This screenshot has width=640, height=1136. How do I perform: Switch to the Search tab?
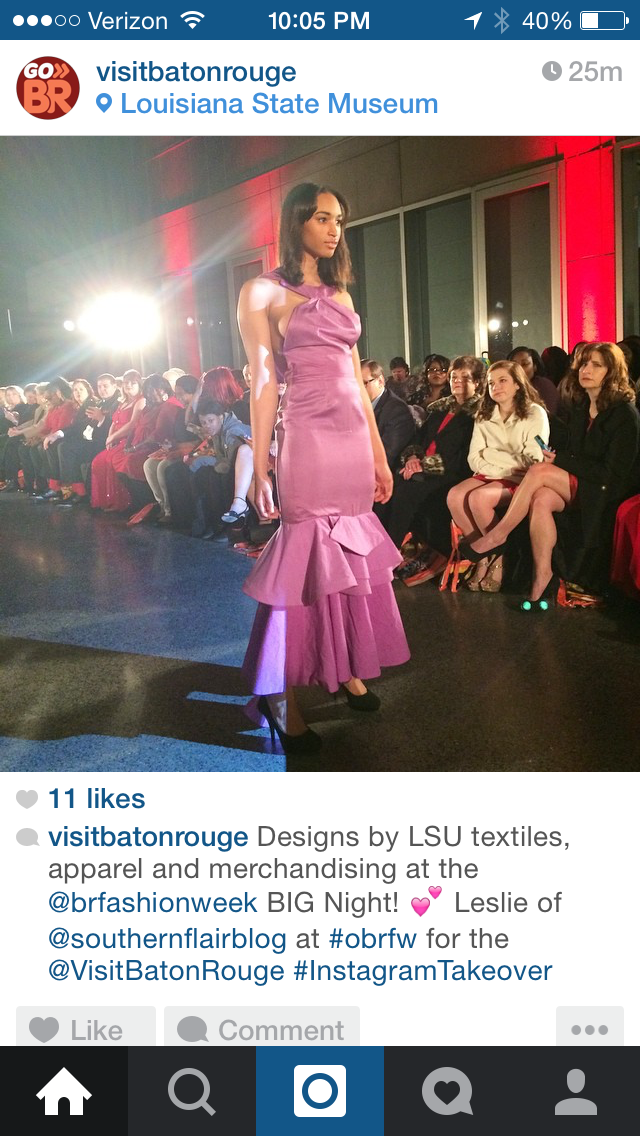tap(192, 1091)
